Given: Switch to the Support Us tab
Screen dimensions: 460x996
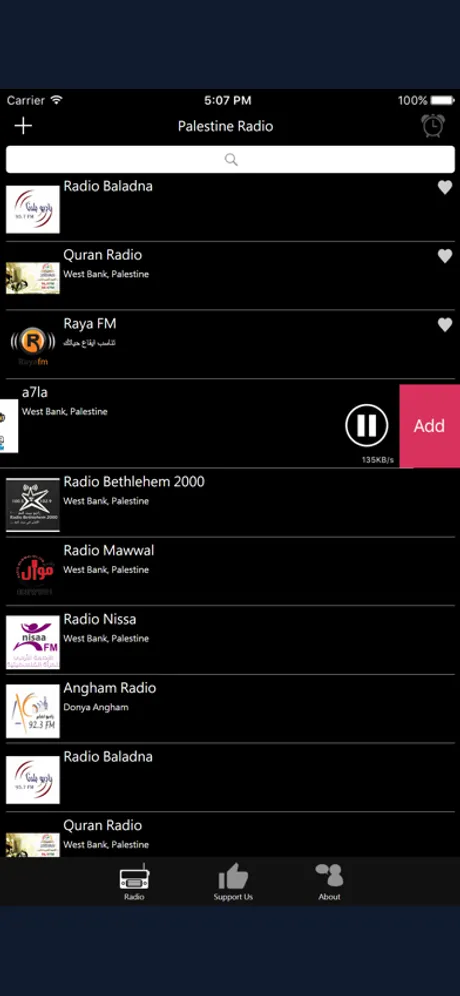Looking at the screenshot, I should coord(233,882).
